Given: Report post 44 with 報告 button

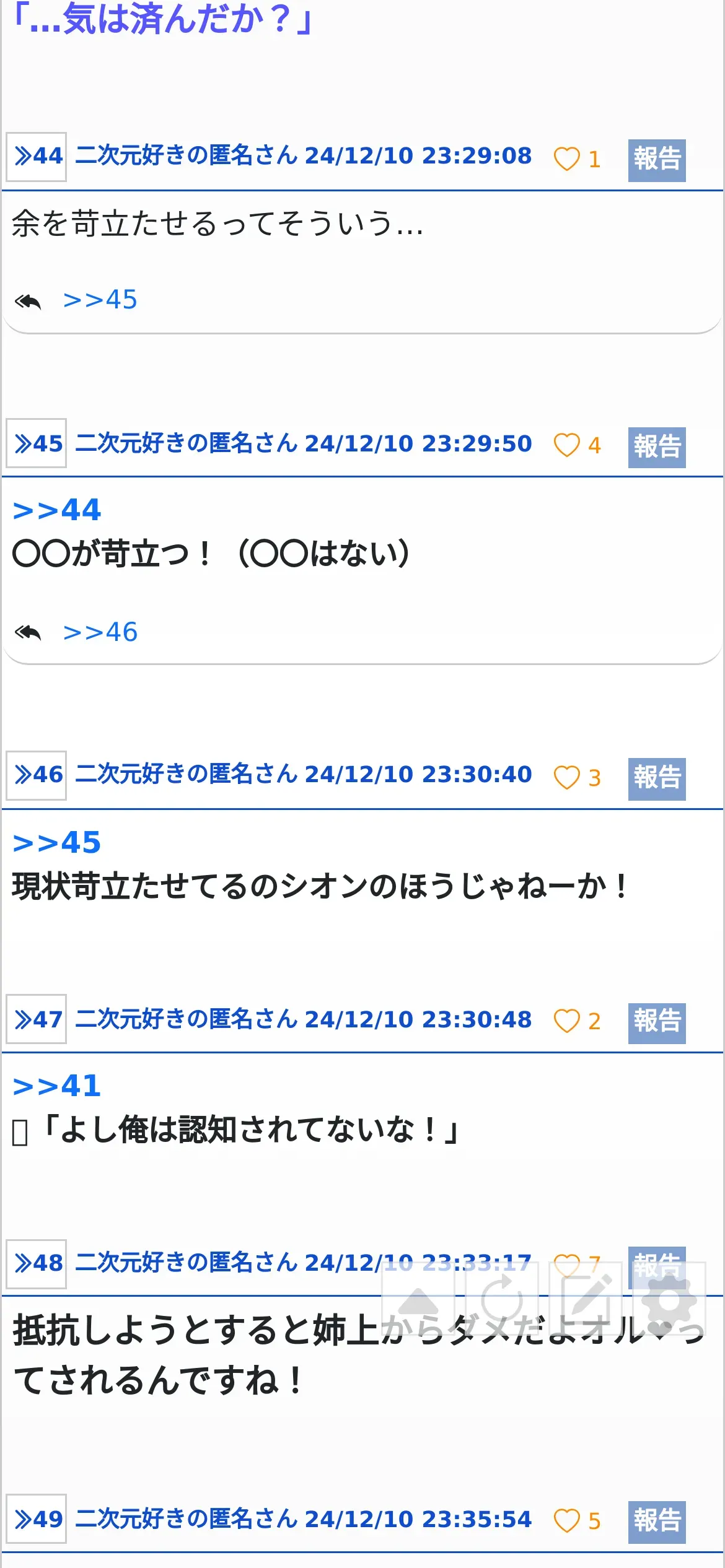Looking at the screenshot, I should pyautogui.click(x=656, y=160).
